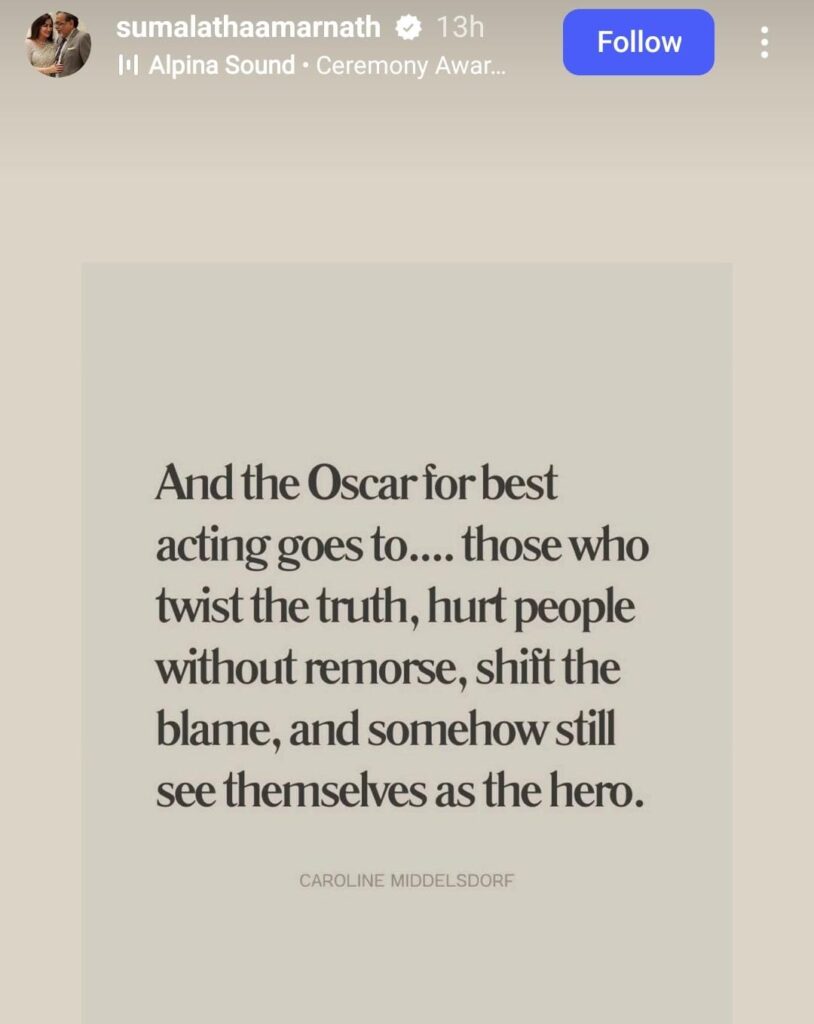This screenshot has height=1024, width=814.
Task: Open the three-dot overflow menu
Action: tap(764, 42)
